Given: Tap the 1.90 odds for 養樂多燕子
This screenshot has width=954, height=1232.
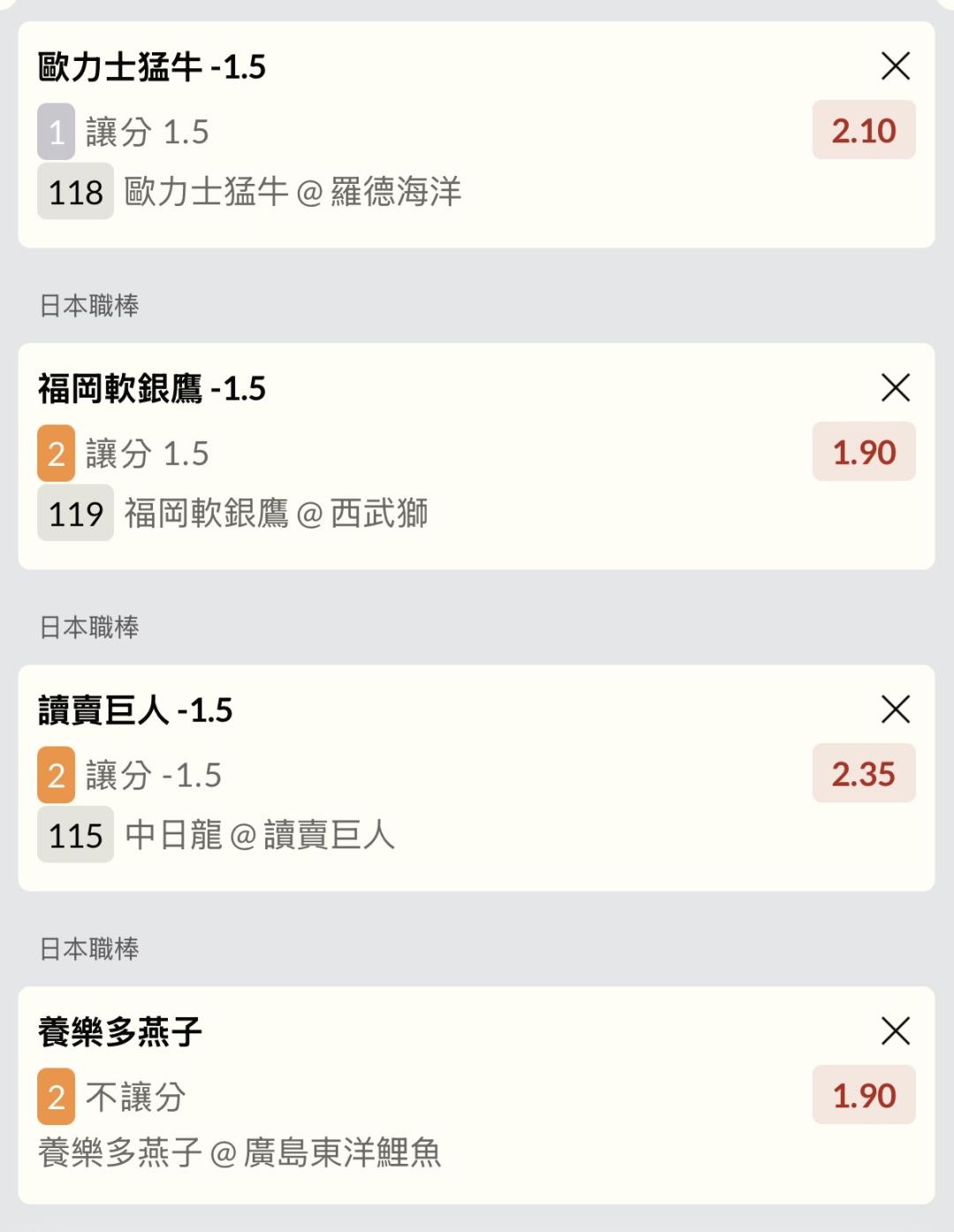Looking at the screenshot, I should 863,1096.
